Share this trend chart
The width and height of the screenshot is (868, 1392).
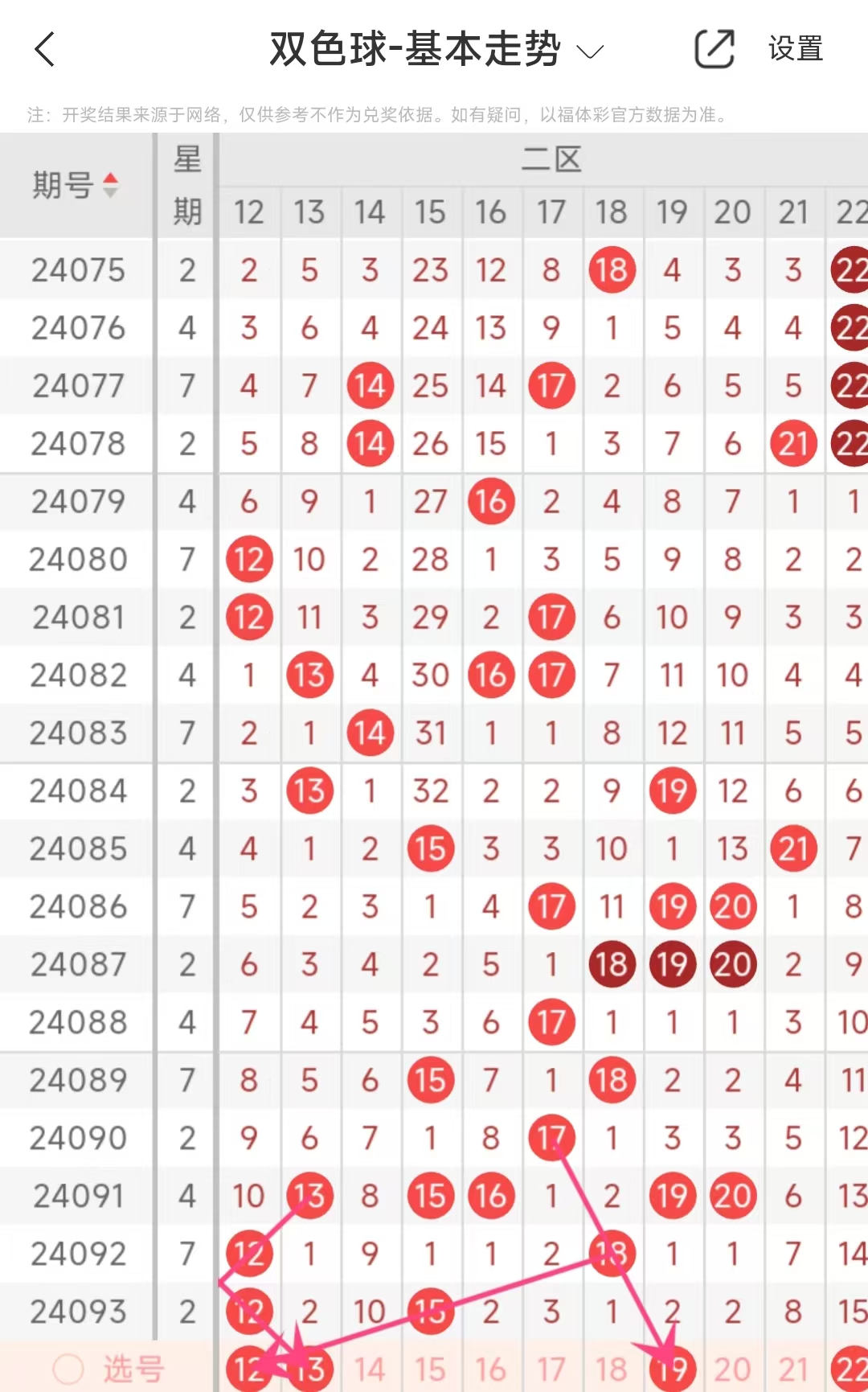pos(714,49)
